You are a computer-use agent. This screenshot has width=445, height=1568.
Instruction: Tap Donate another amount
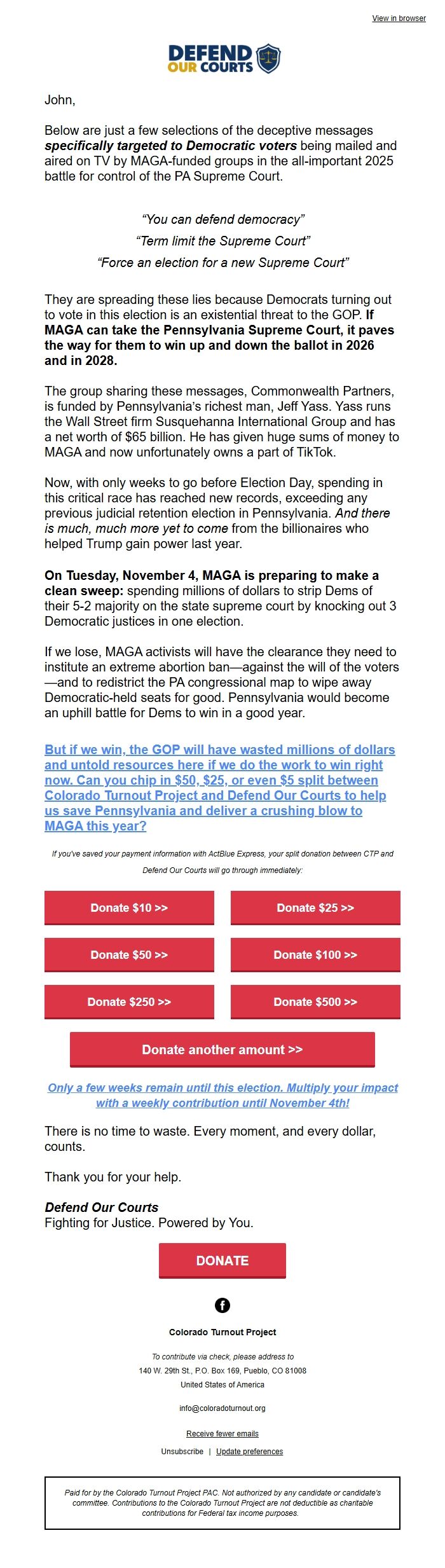point(222,1049)
